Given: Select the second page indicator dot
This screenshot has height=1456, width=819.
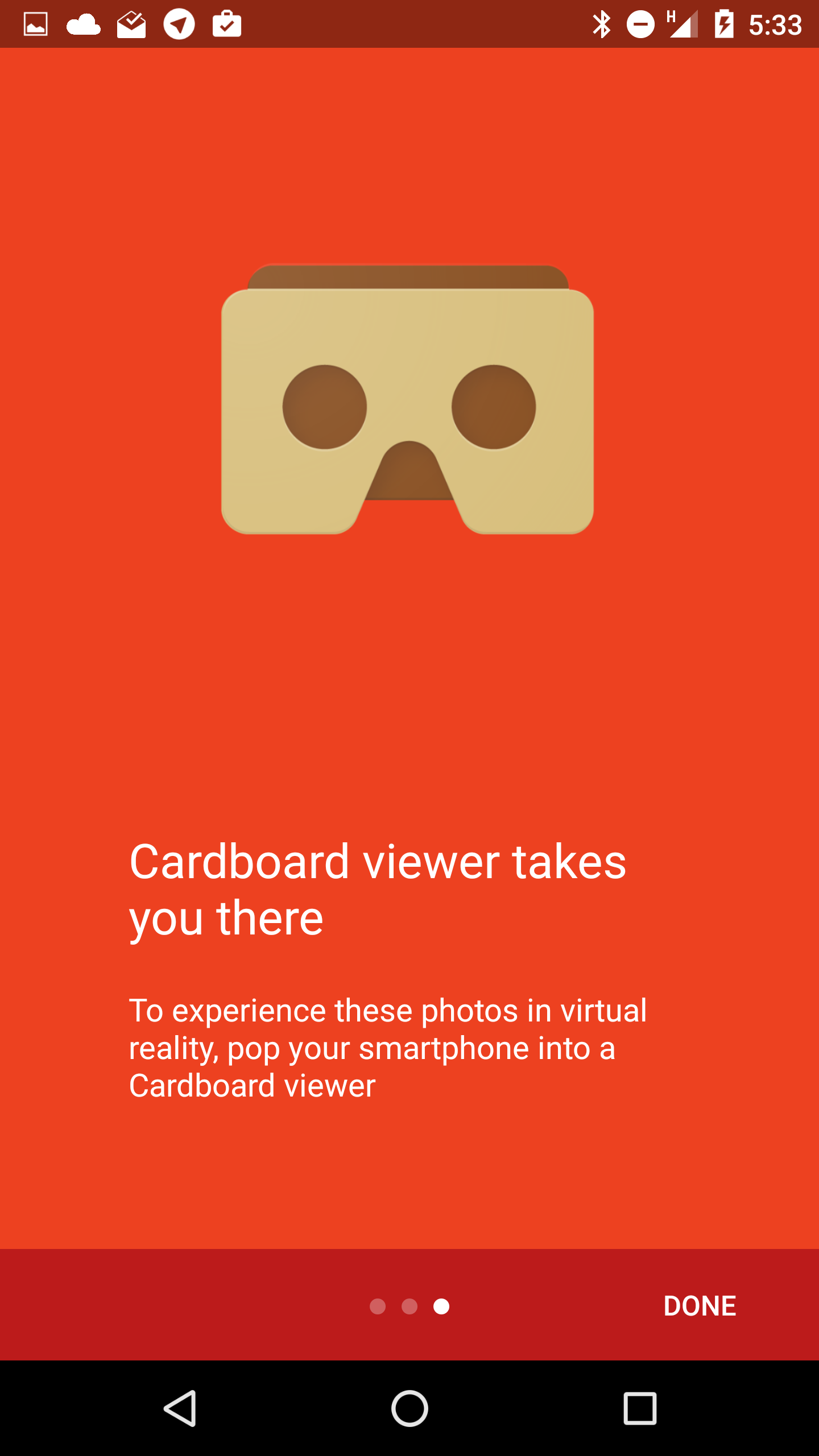Looking at the screenshot, I should (x=409, y=1306).
